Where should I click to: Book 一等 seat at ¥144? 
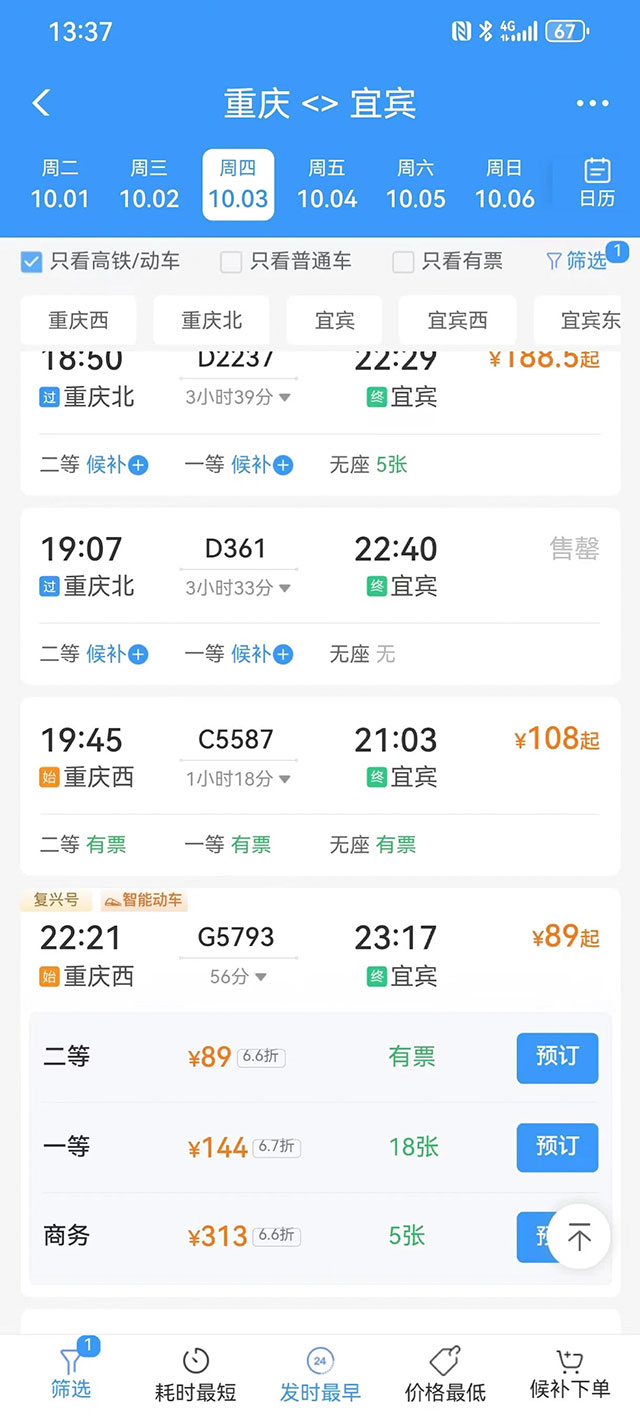pos(557,1147)
